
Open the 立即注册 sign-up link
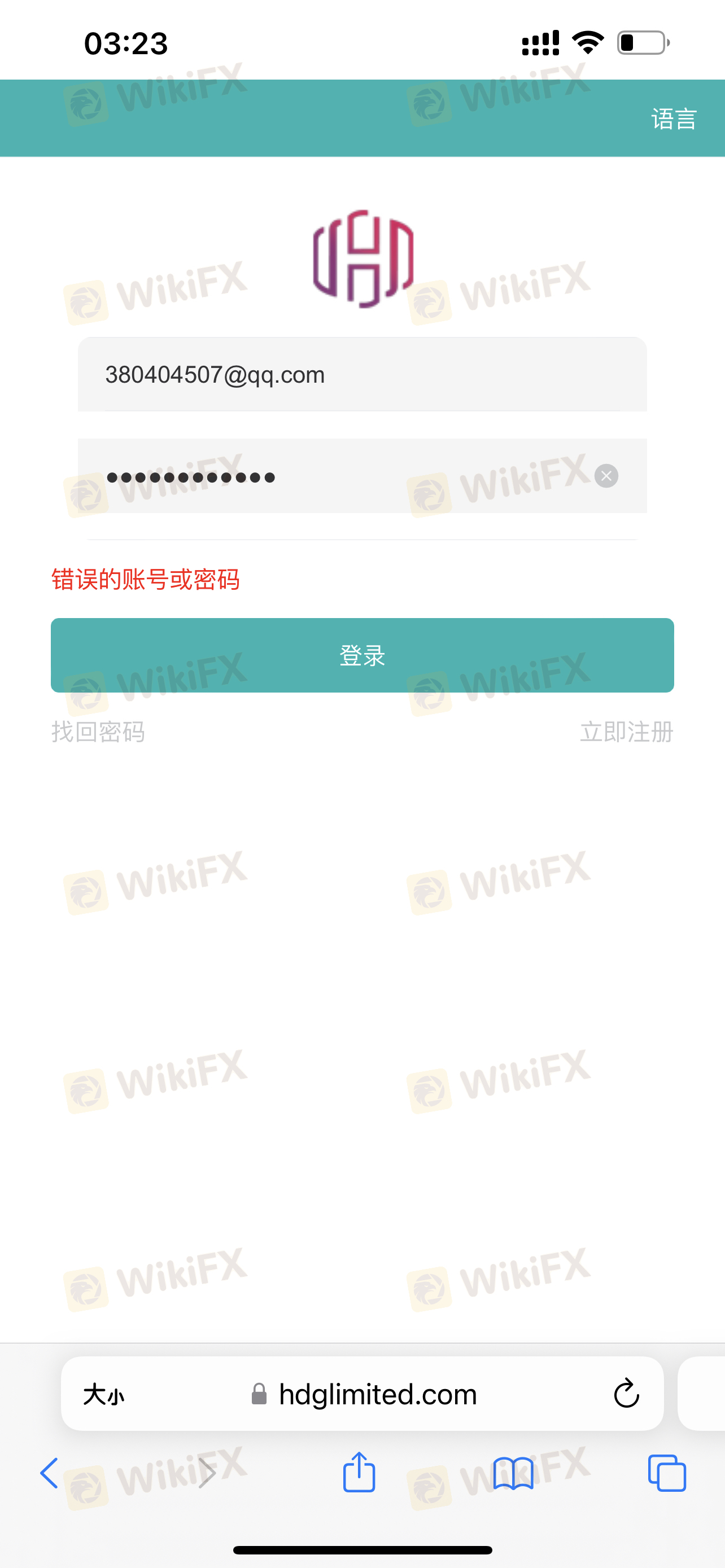(626, 732)
